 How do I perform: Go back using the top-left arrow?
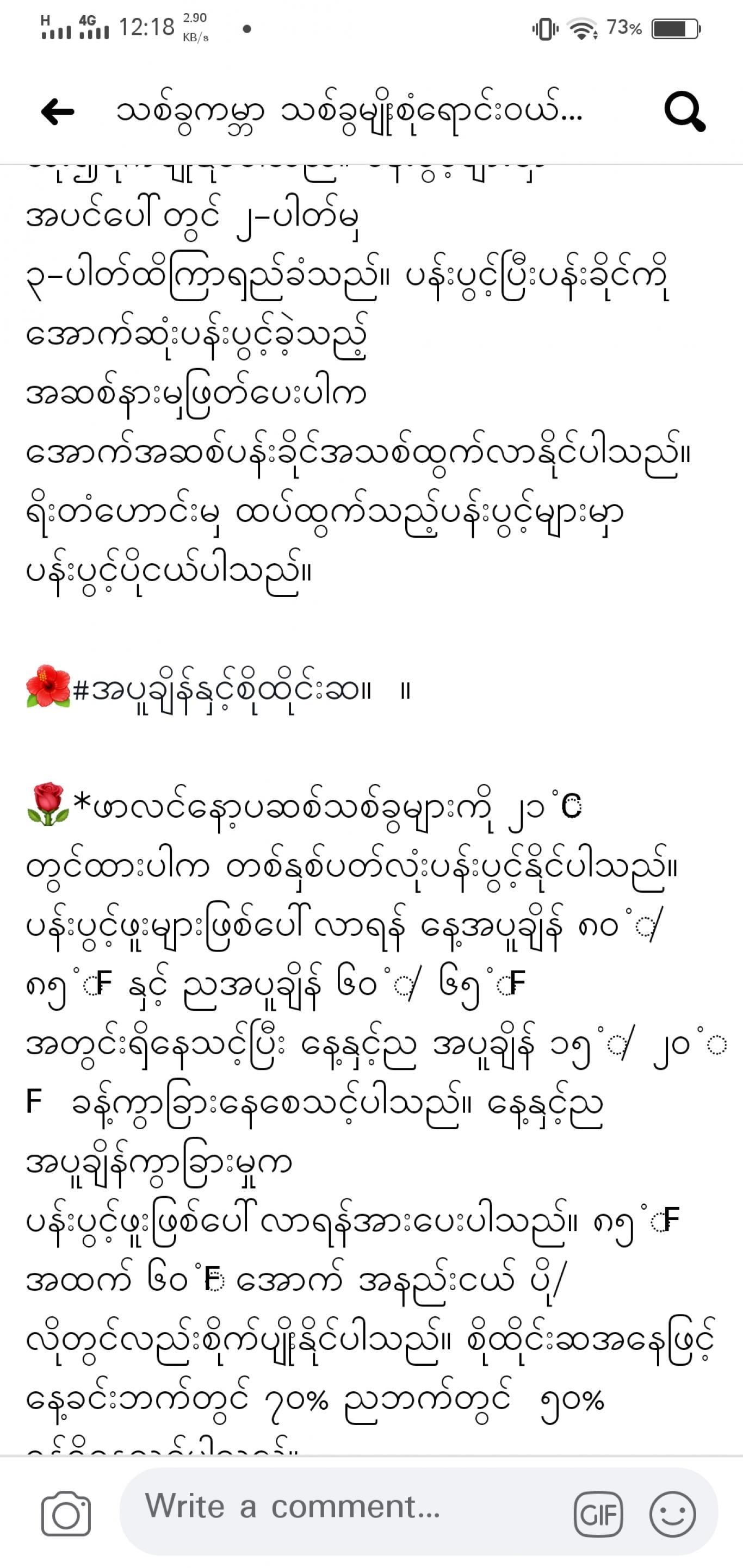[x=57, y=112]
